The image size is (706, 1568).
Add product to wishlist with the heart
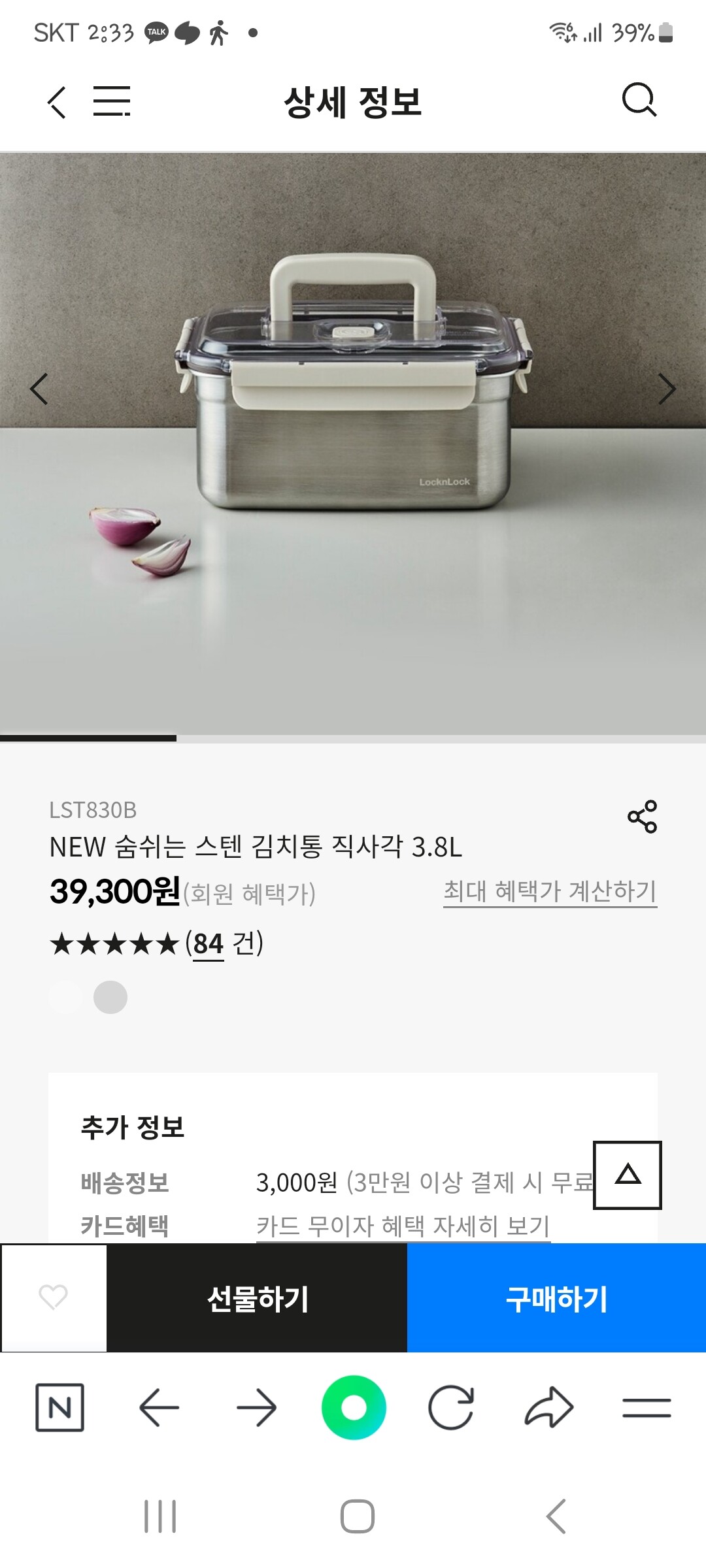coord(54,1298)
